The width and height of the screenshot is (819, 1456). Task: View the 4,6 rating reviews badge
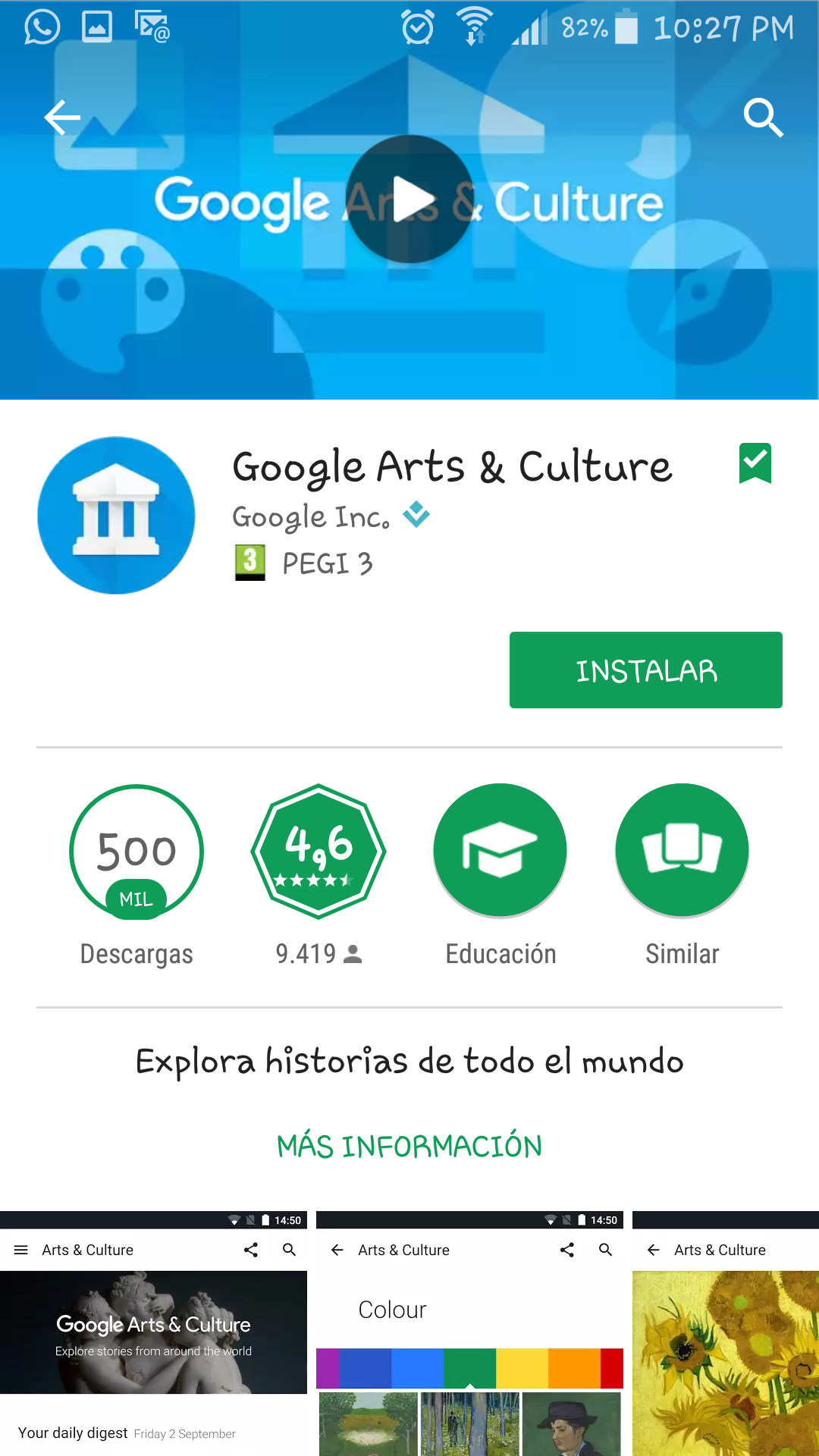[x=318, y=851]
